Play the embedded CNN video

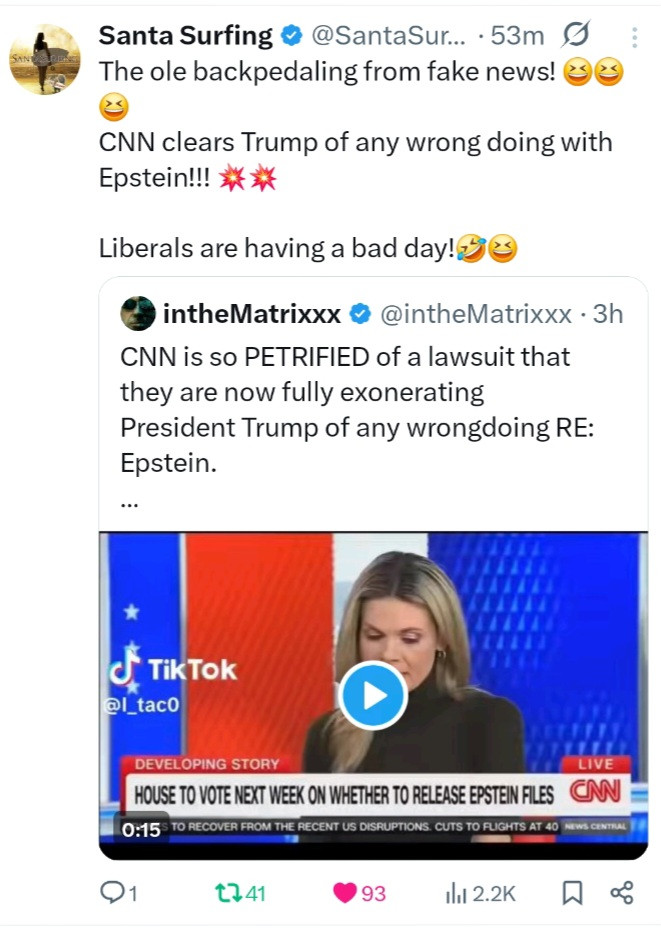(373, 695)
